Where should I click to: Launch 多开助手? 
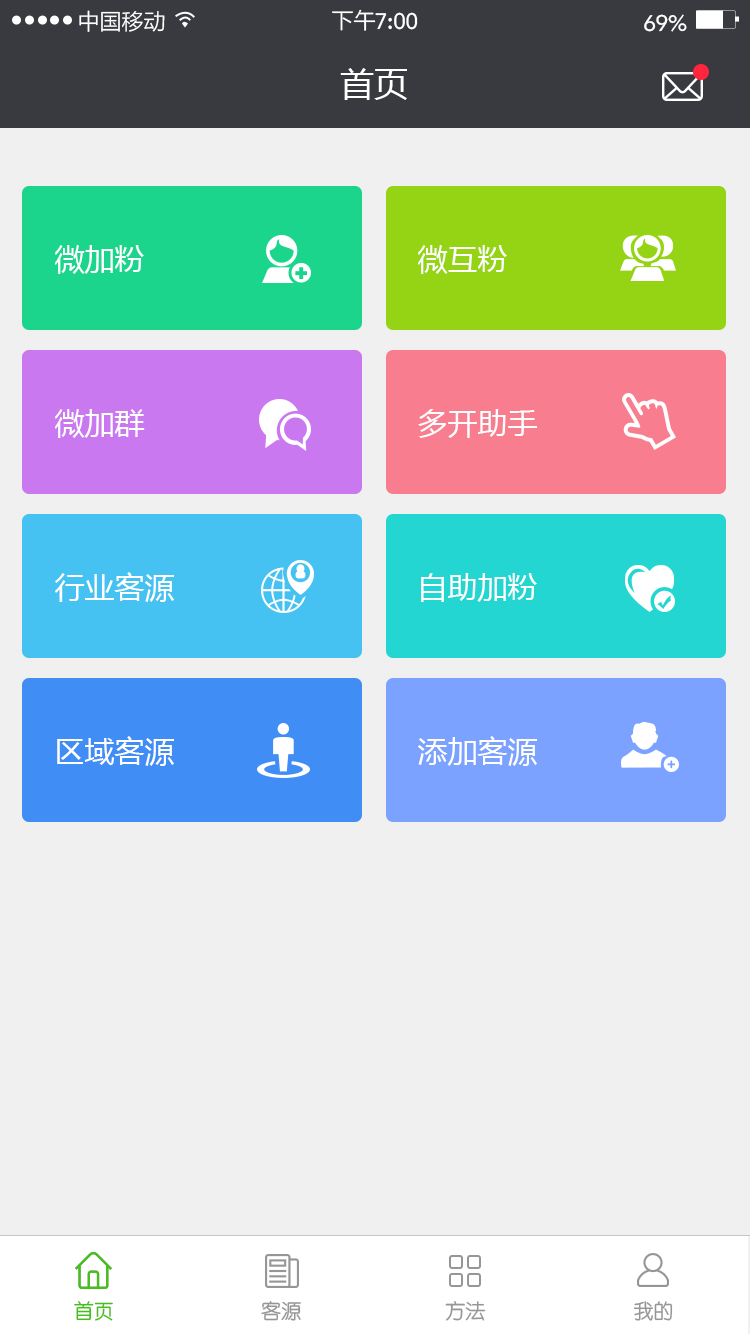tap(556, 422)
